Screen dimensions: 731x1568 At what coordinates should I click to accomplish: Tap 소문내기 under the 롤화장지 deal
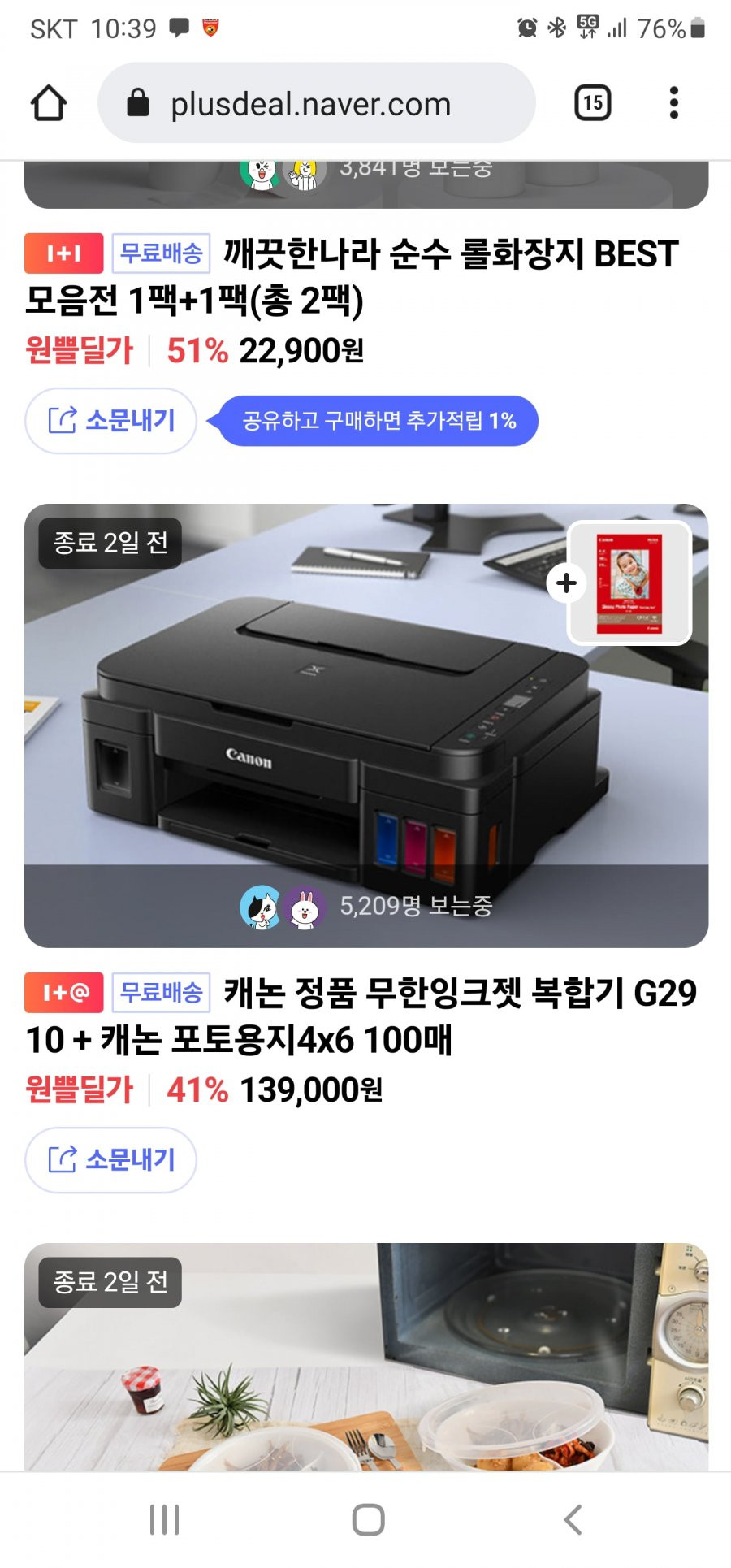(111, 421)
